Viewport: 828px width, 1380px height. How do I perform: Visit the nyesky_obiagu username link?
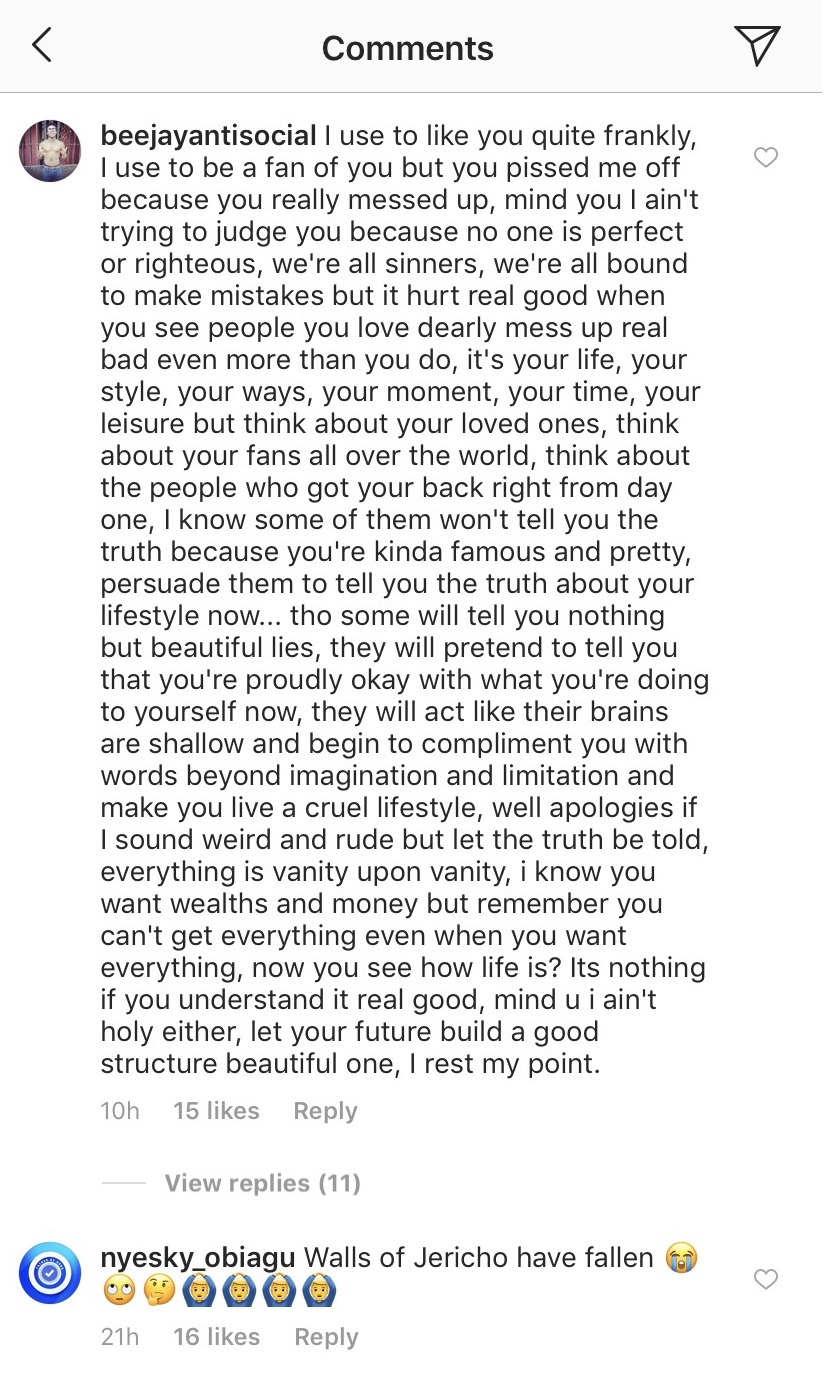[x=198, y=1258]
